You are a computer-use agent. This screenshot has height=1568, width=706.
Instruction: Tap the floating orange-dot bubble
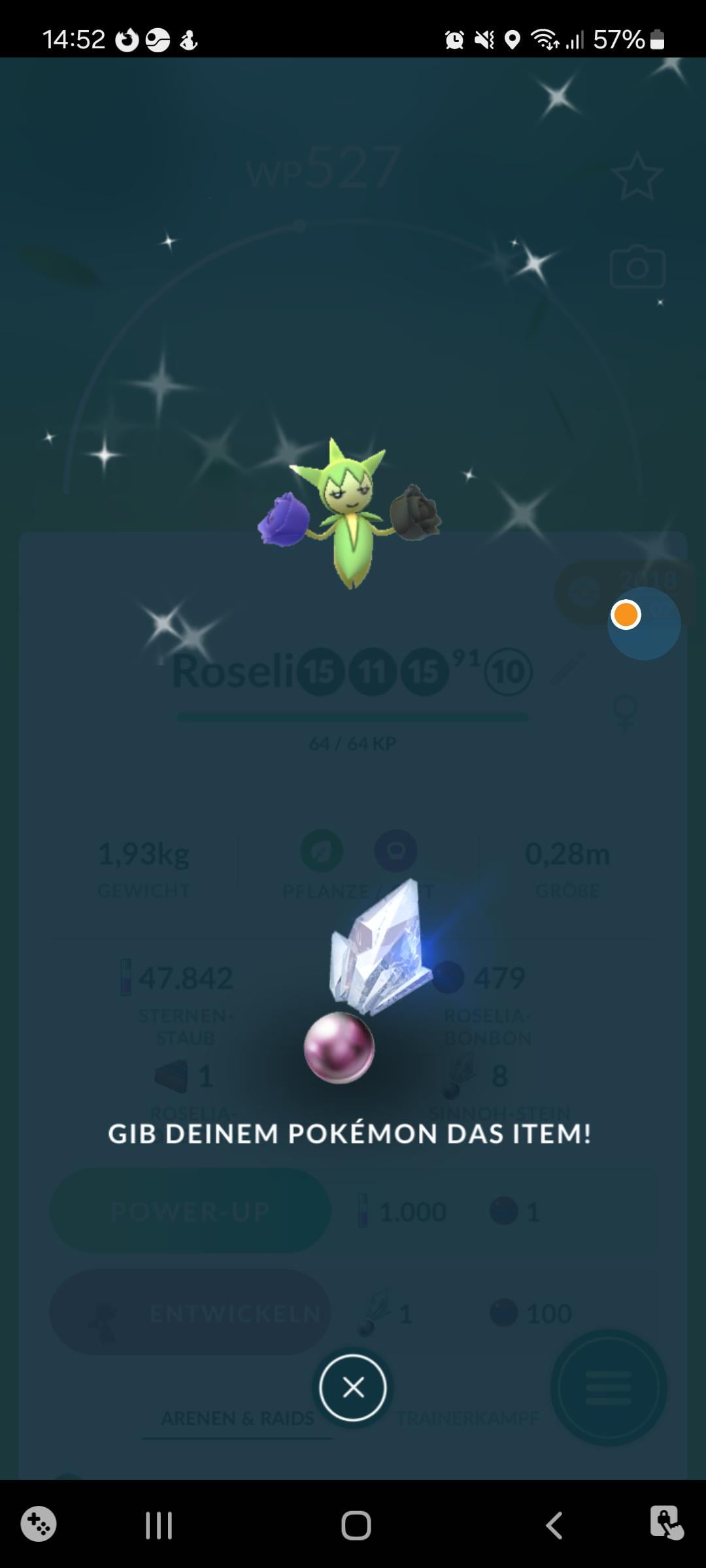tap(643, 623)
